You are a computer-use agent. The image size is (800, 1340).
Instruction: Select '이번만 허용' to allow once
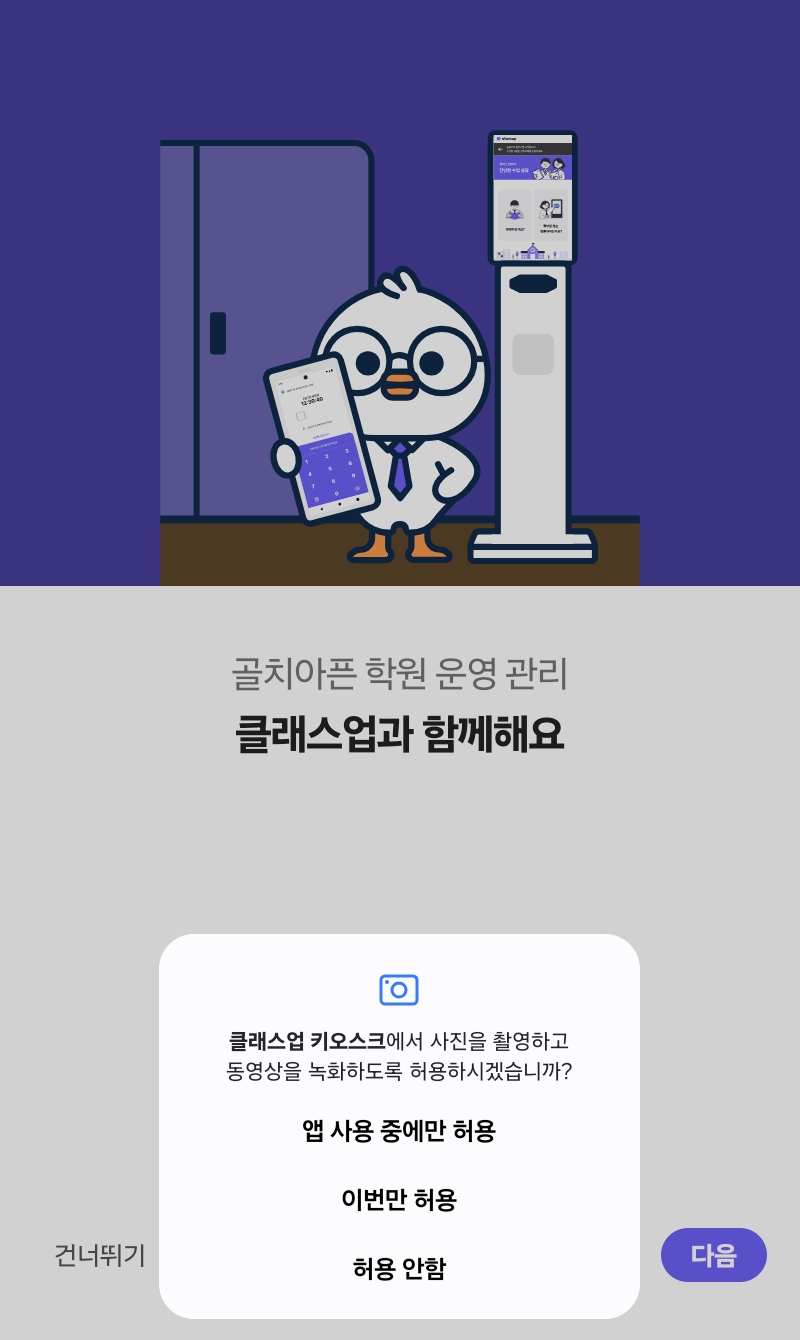click(x=399, y=1199)
